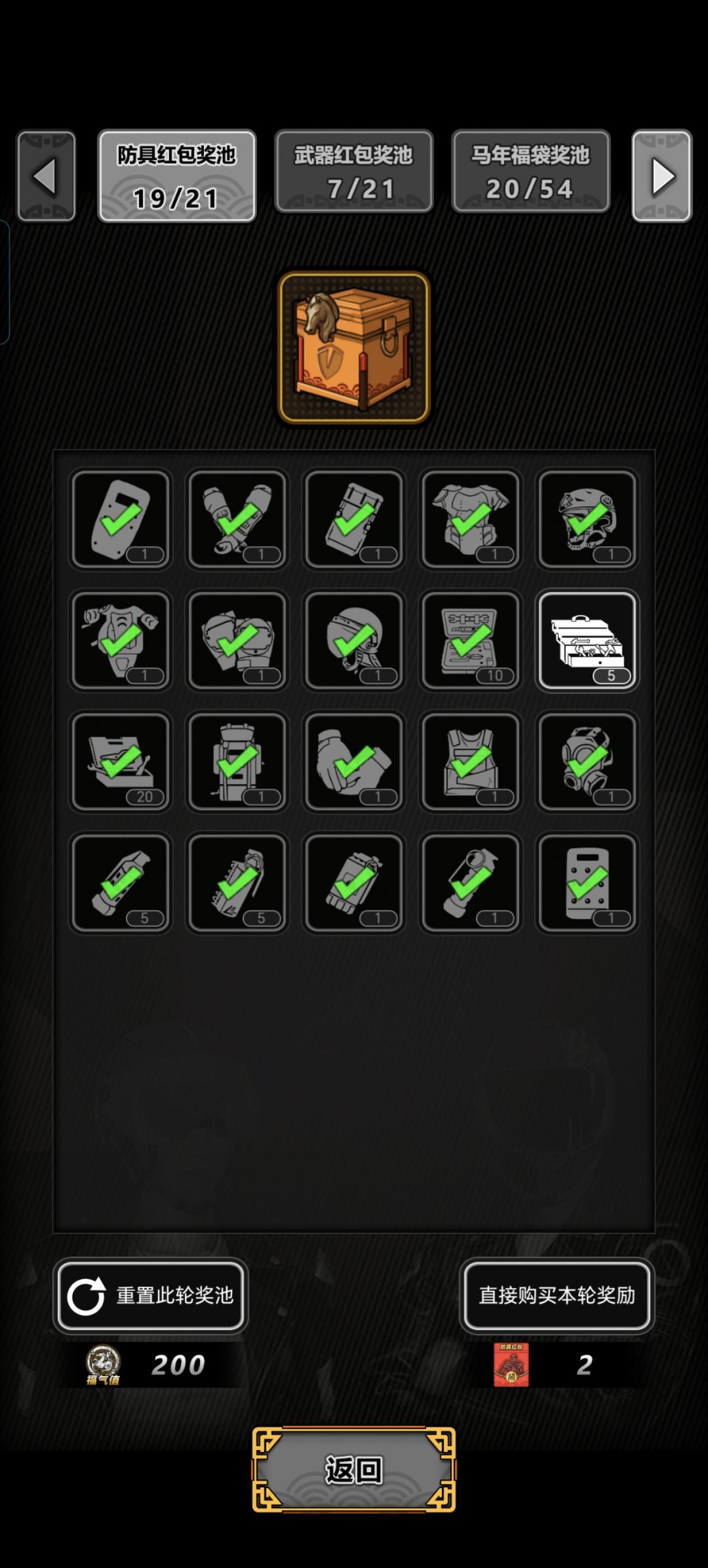Tap the right arrow to see next pools
708x1568 pixels.
[661, 176]
